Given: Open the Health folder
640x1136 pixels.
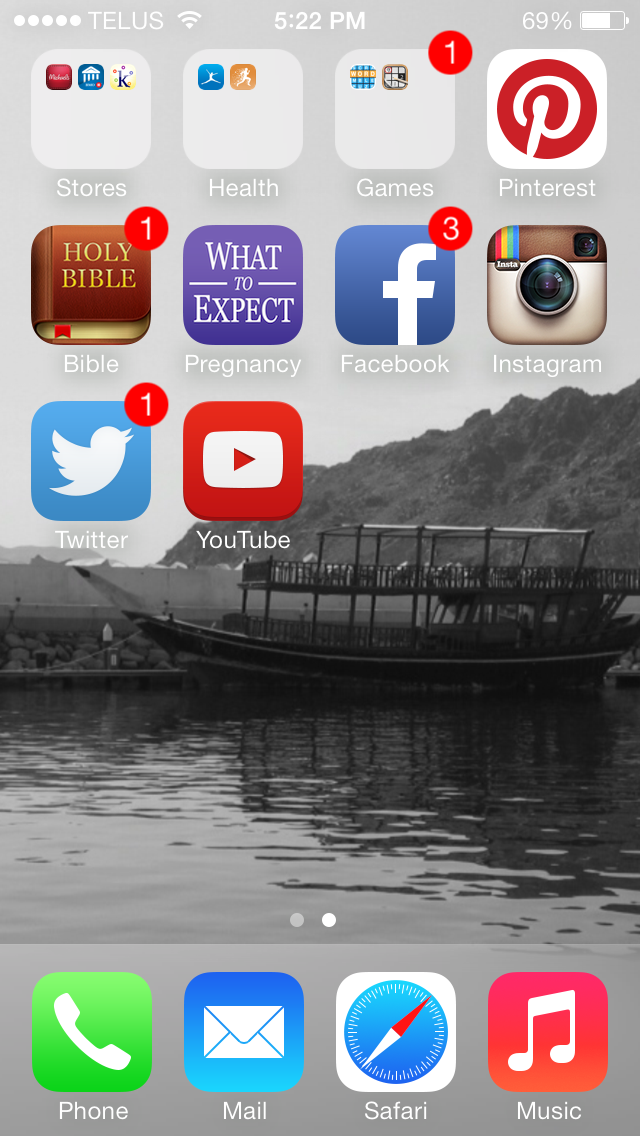Looking at the screenshot, I should pyautogui.click(x=243, y=109).
